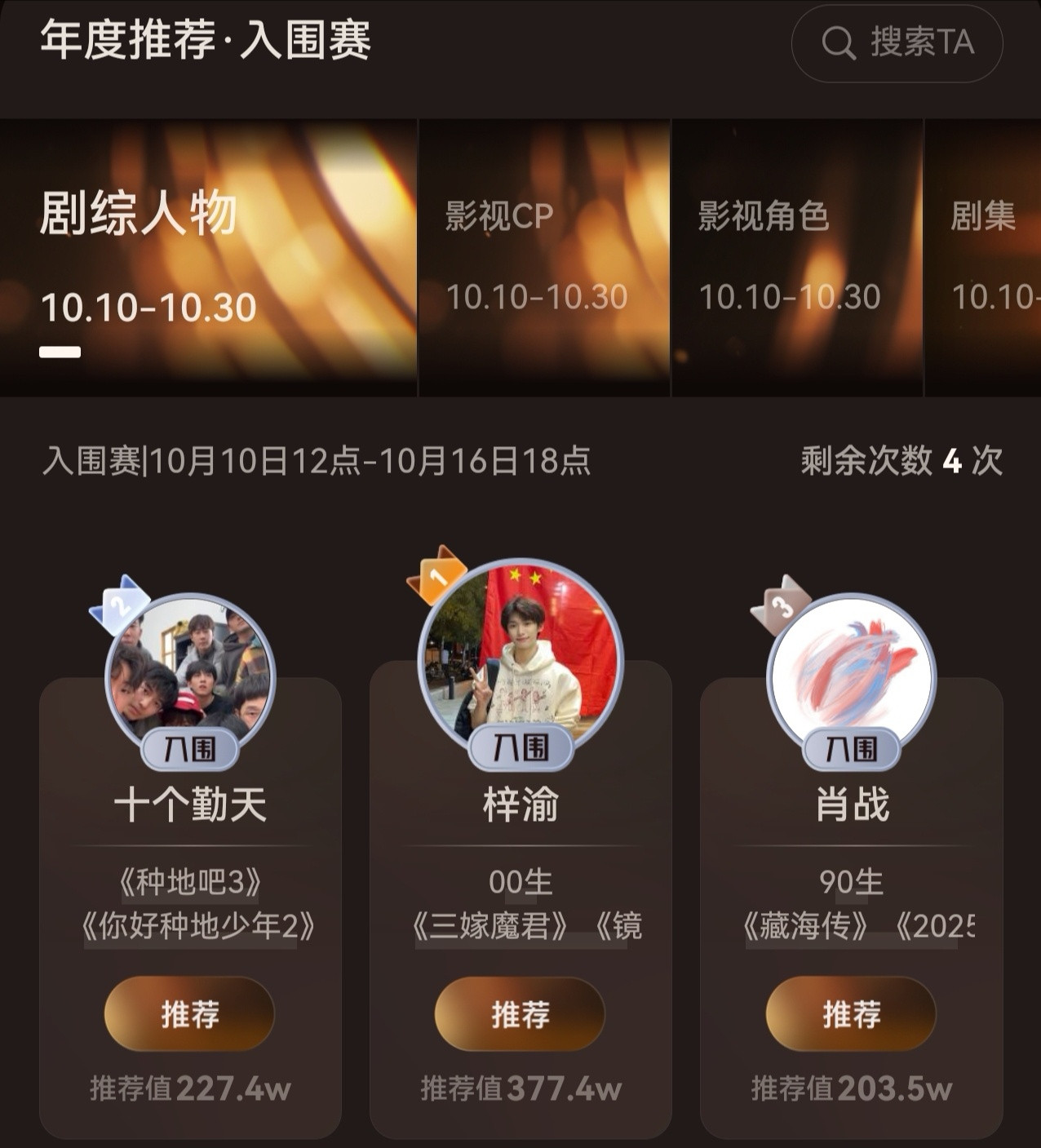Tap 推荐 button under 梓渝
This screenshot has height=1148, width=1041.
click(520, 1014)
